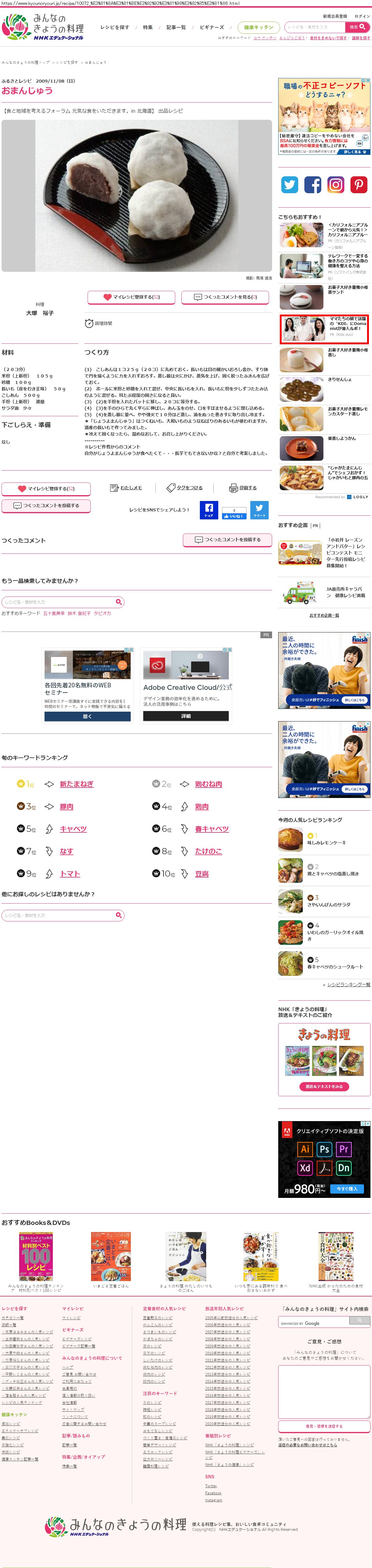Share recipe with the Twitter ツイート button
Viewport: 372px width, 1568px height.
[x=259, y=510]
